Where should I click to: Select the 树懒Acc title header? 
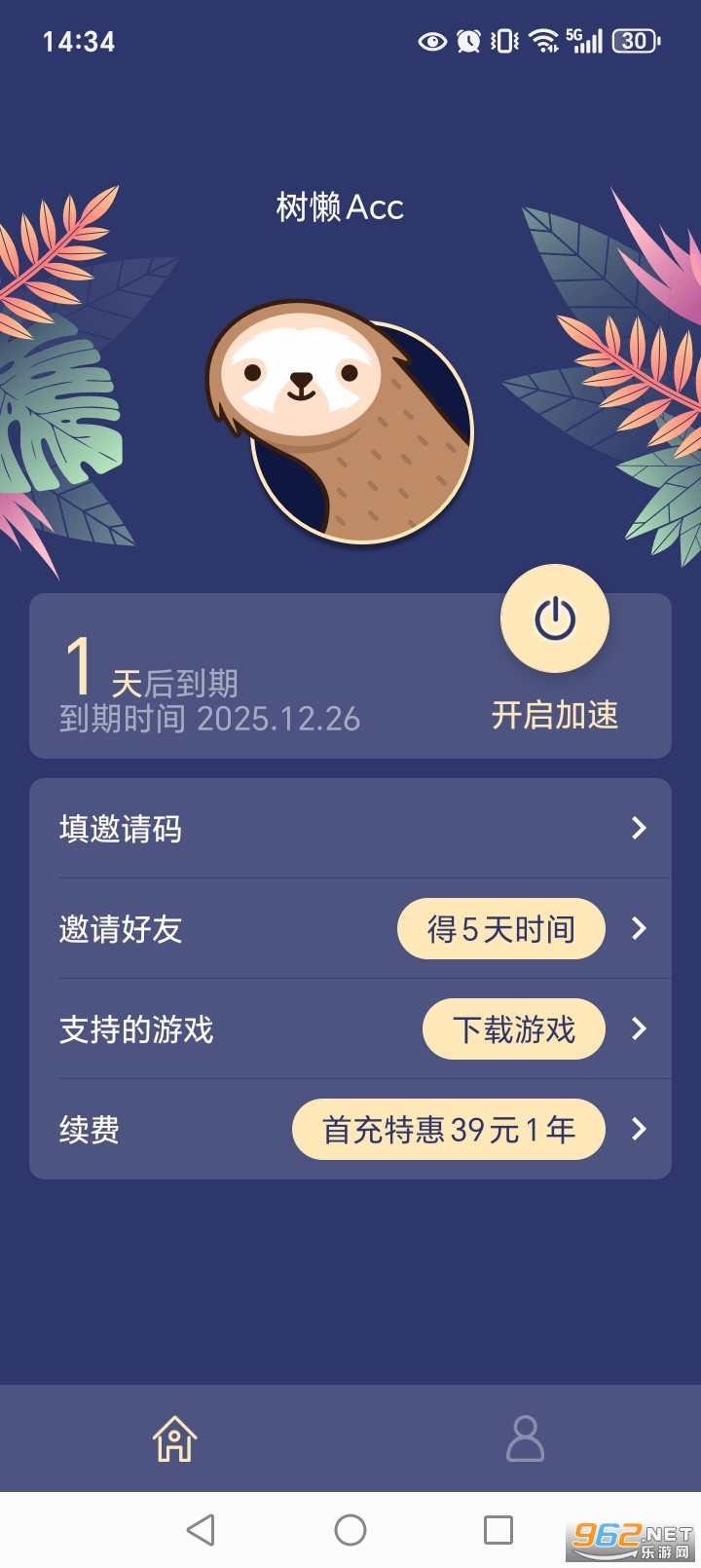click(x=343, y=207)
